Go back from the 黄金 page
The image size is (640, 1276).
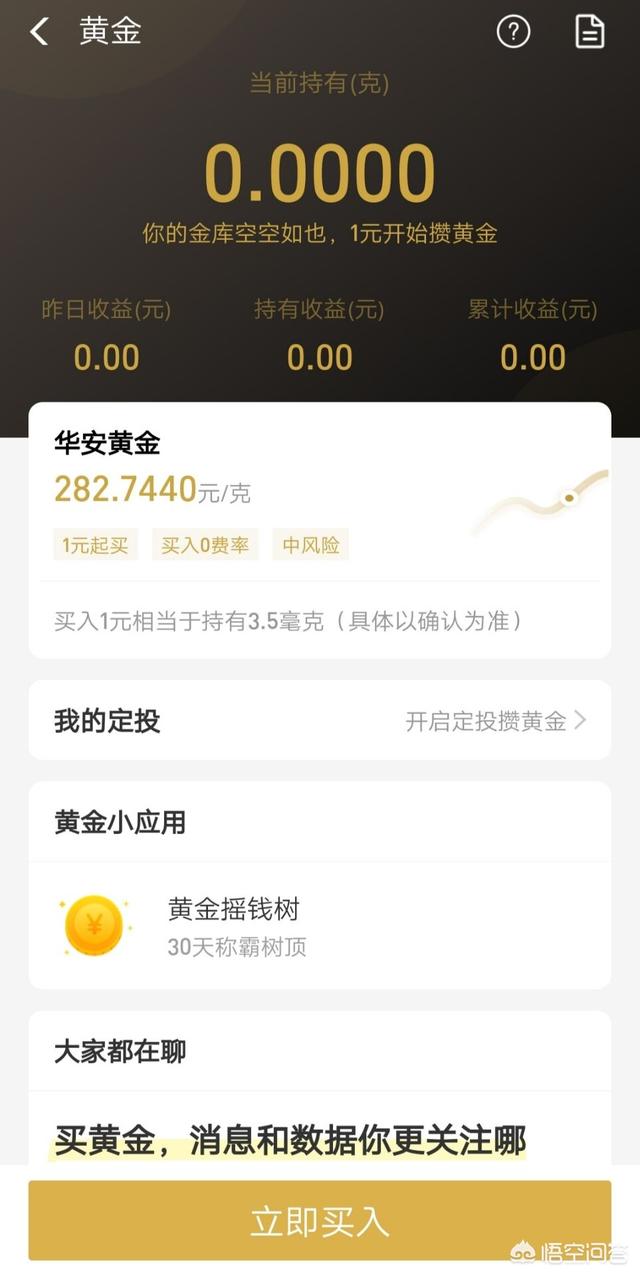tap(39, 32)
